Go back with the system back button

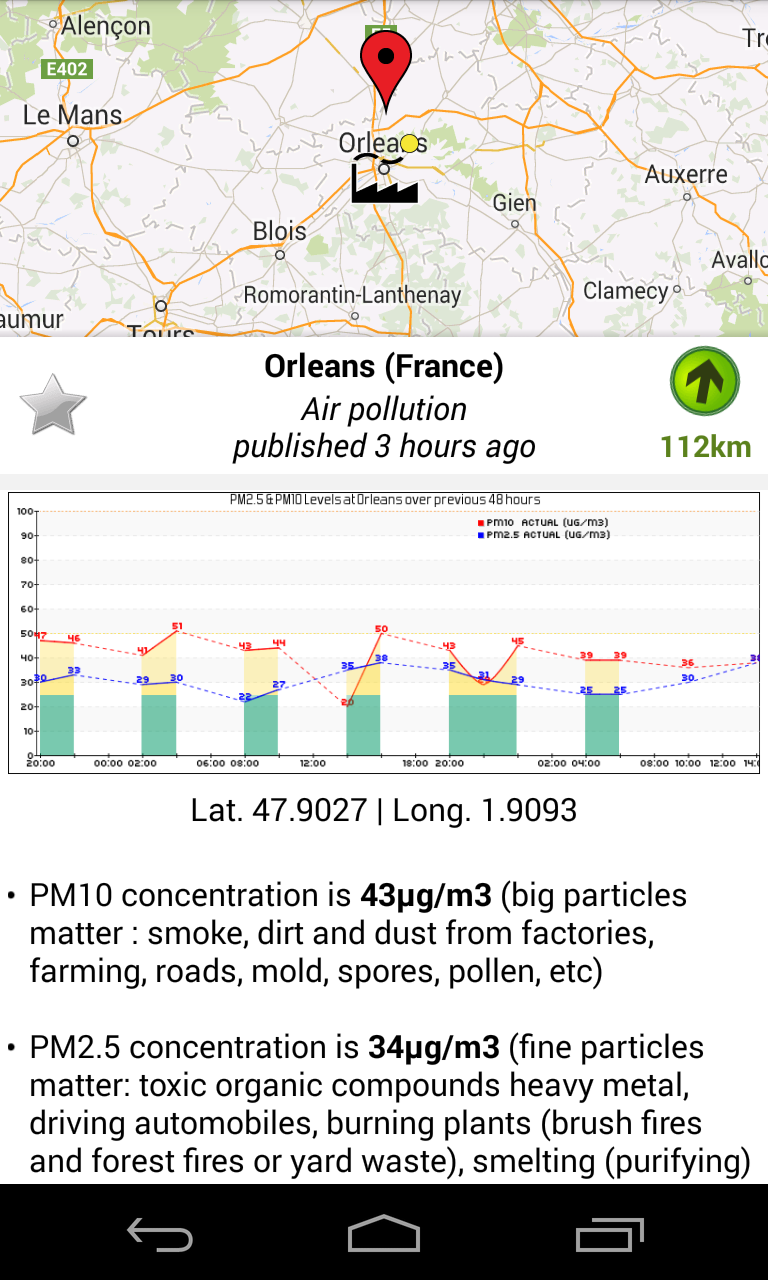click(x=160, y=1234)
